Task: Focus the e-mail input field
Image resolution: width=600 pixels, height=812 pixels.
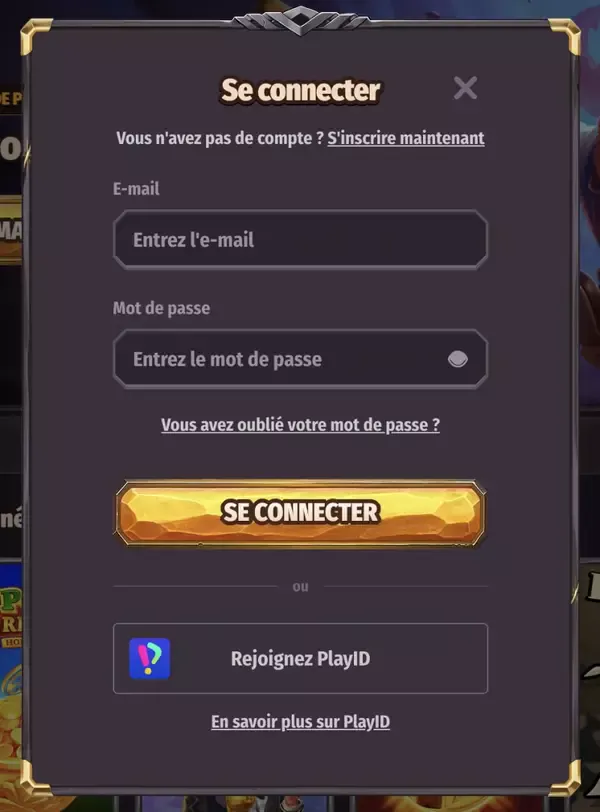Action: 300,240
